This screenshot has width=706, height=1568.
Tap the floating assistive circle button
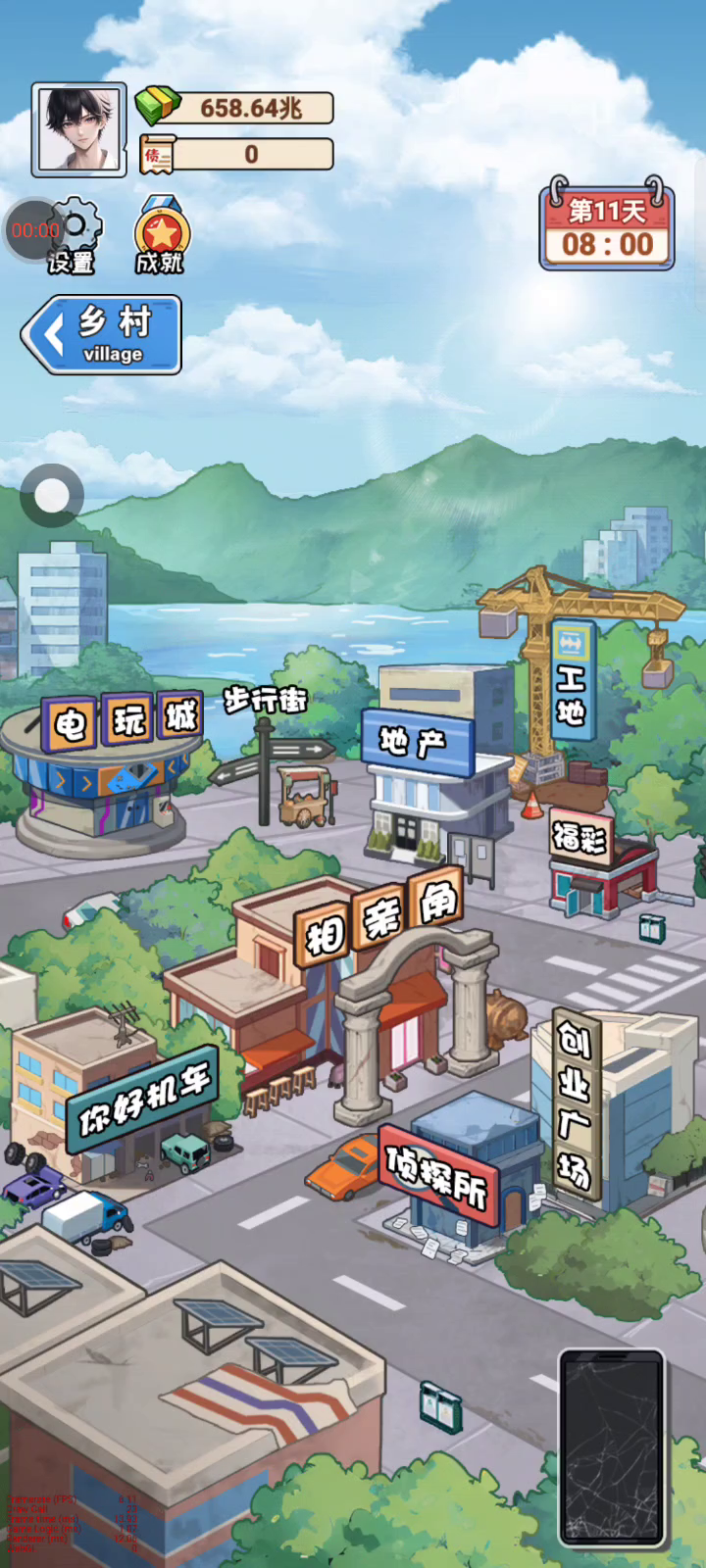coord(52,496)
